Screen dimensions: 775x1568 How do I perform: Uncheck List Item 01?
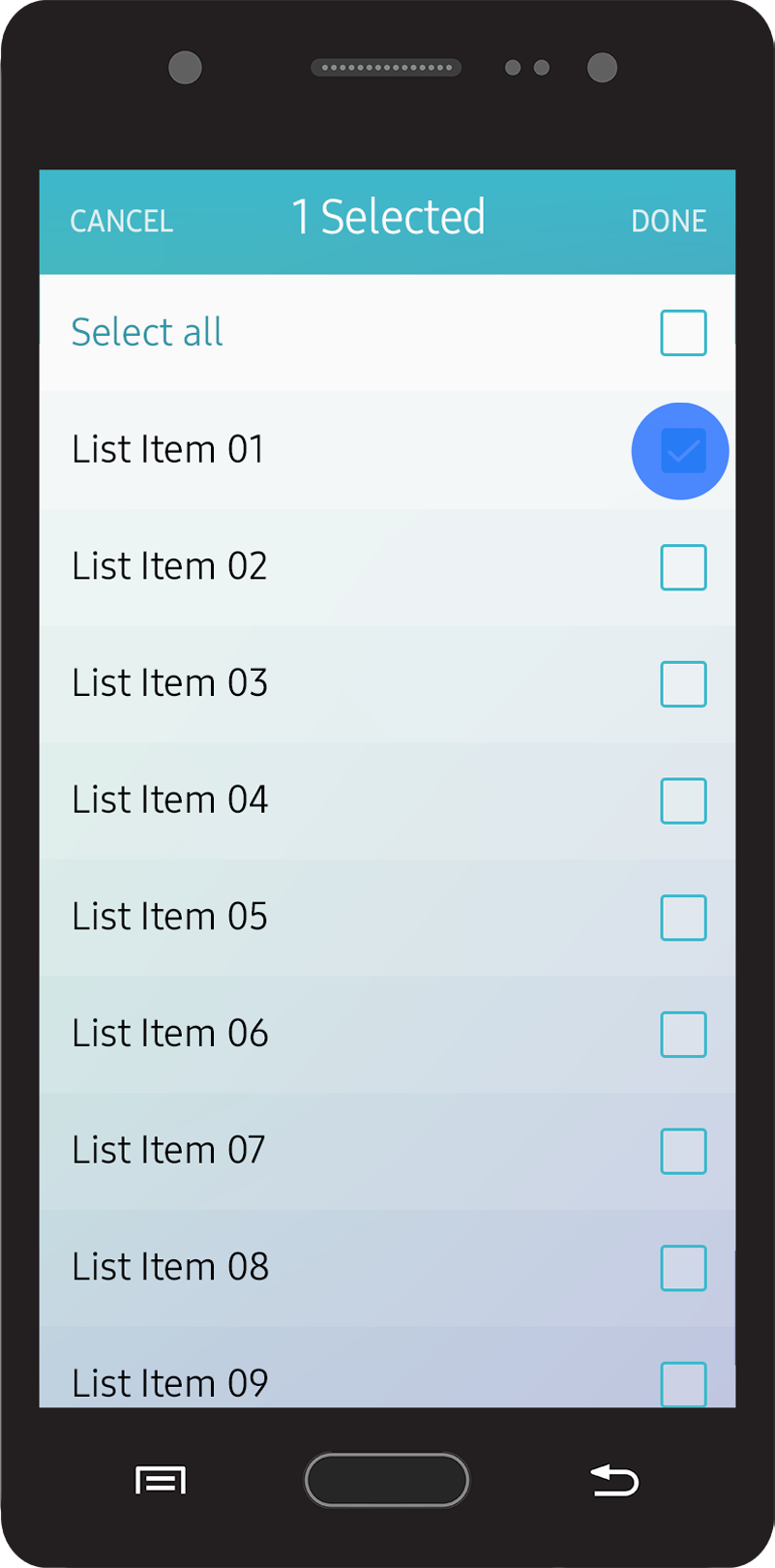click(683, 451)
